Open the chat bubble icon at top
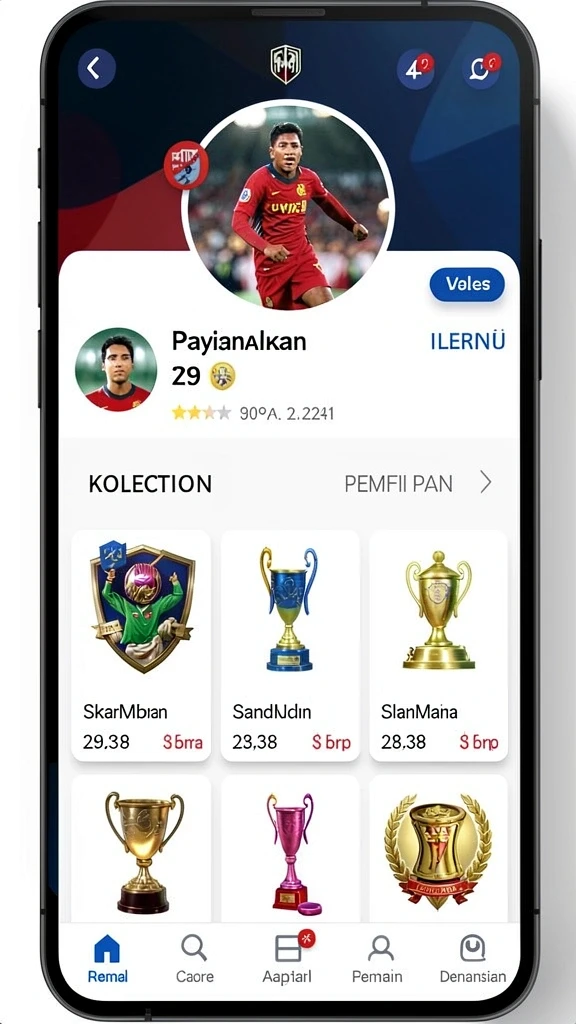The width and height of the screenshot is (576, 1024). point(482,68)
